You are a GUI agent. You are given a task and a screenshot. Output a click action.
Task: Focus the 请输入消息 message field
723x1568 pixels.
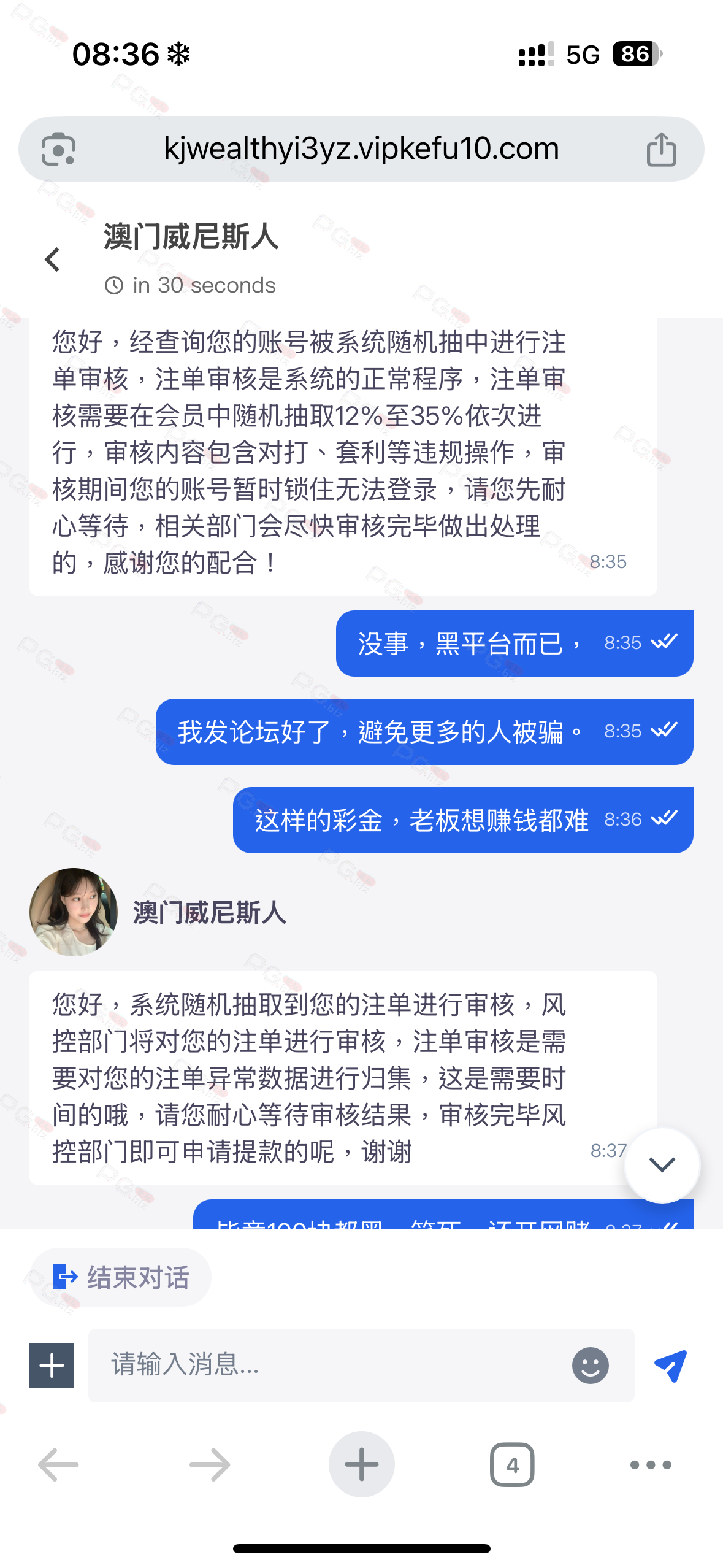point(331,1365)
